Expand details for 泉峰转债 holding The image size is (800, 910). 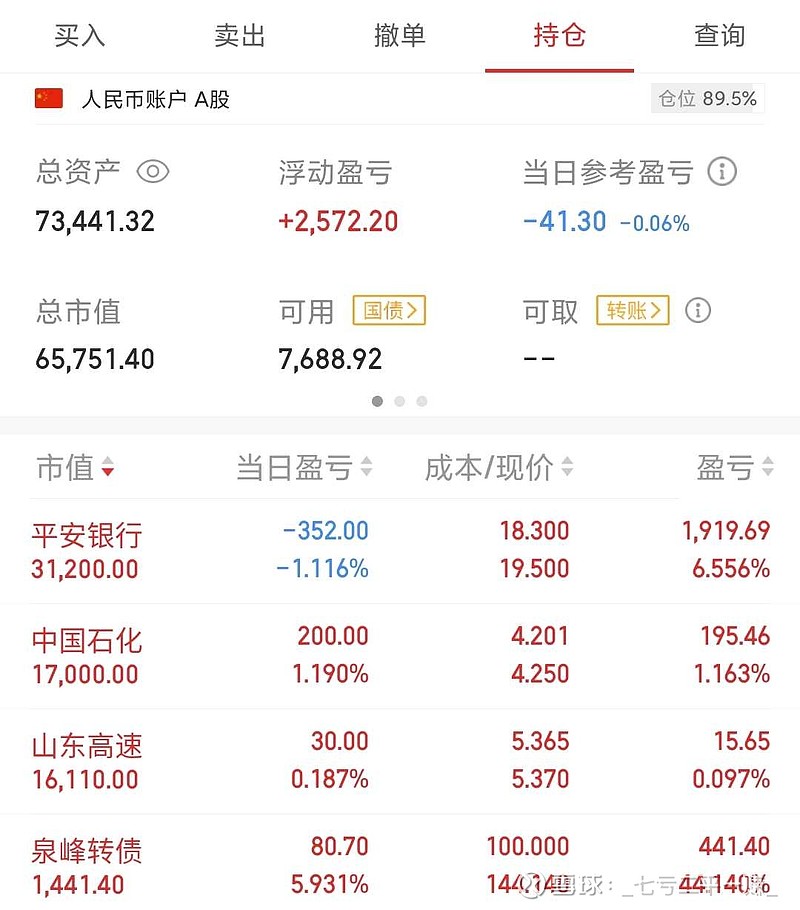click(400, 865)
